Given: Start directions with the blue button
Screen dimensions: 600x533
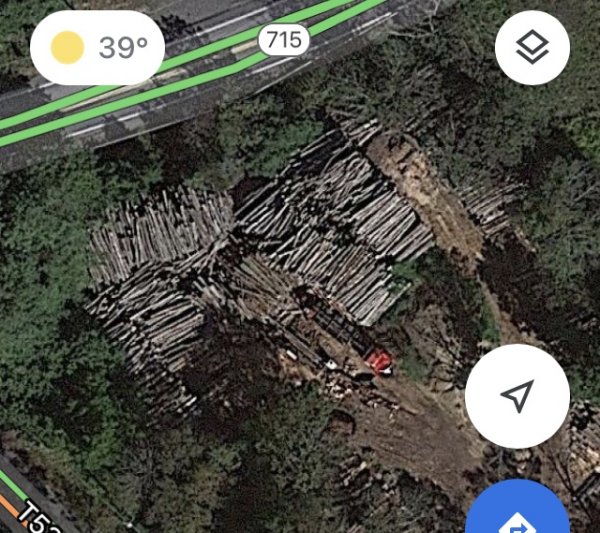Looking at the screenshot, I should point(518,515).
